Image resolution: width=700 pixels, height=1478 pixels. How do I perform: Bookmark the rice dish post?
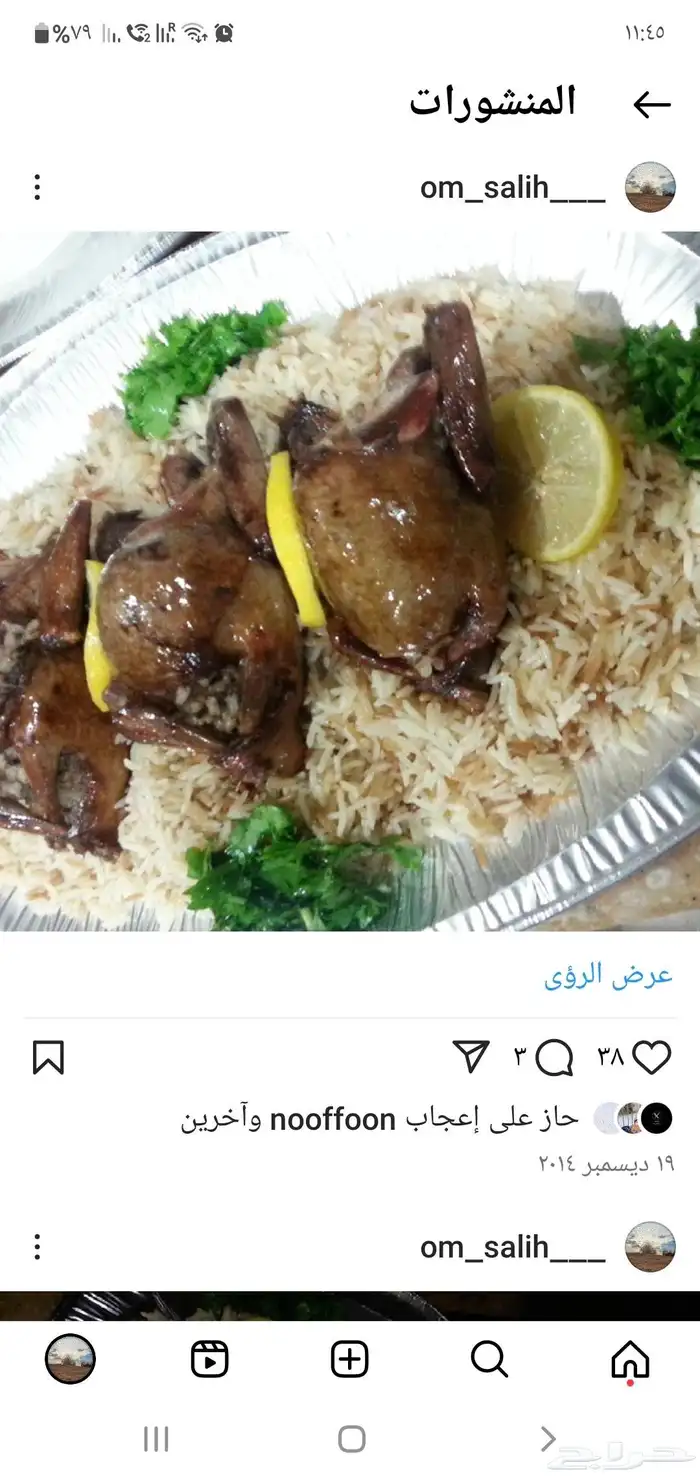click(48, 1057)
